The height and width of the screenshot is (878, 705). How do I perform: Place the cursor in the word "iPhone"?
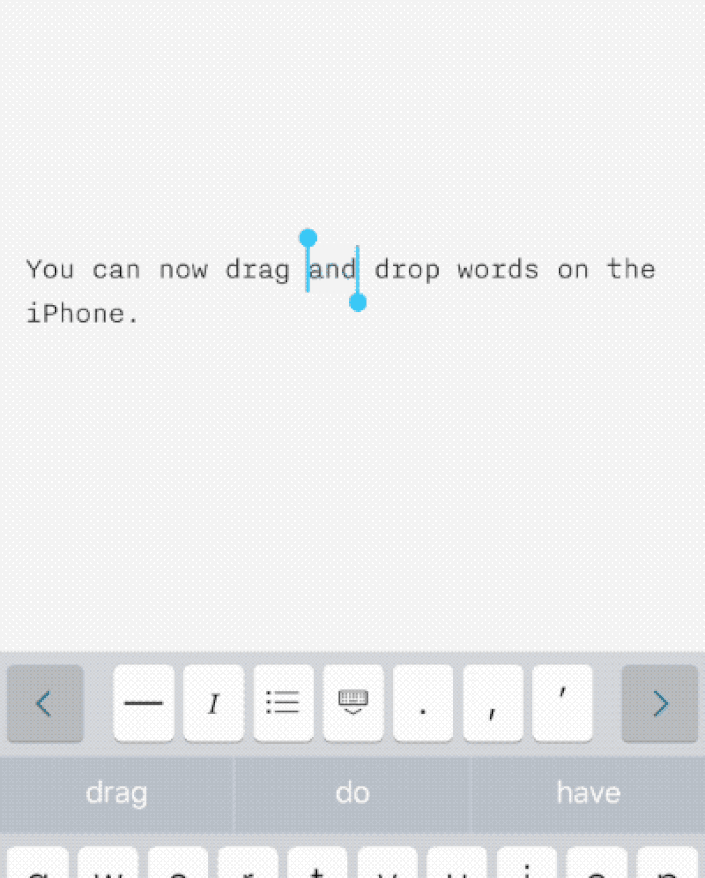pyautogui.click(x=78, y=314)
